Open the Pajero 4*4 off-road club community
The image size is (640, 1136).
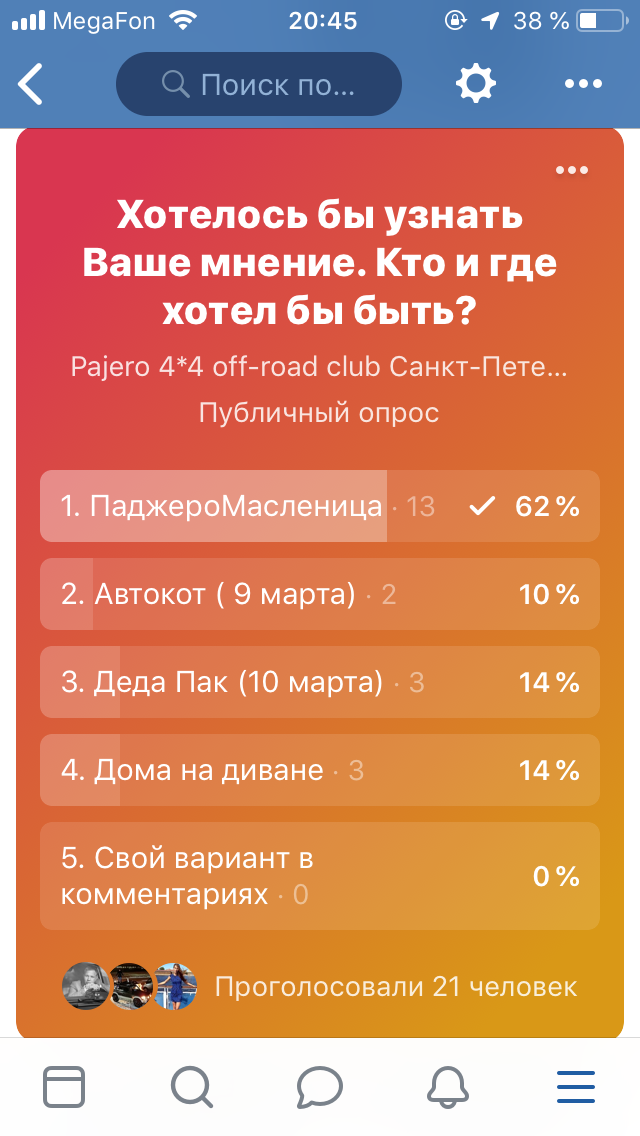[x=320, y=367]
